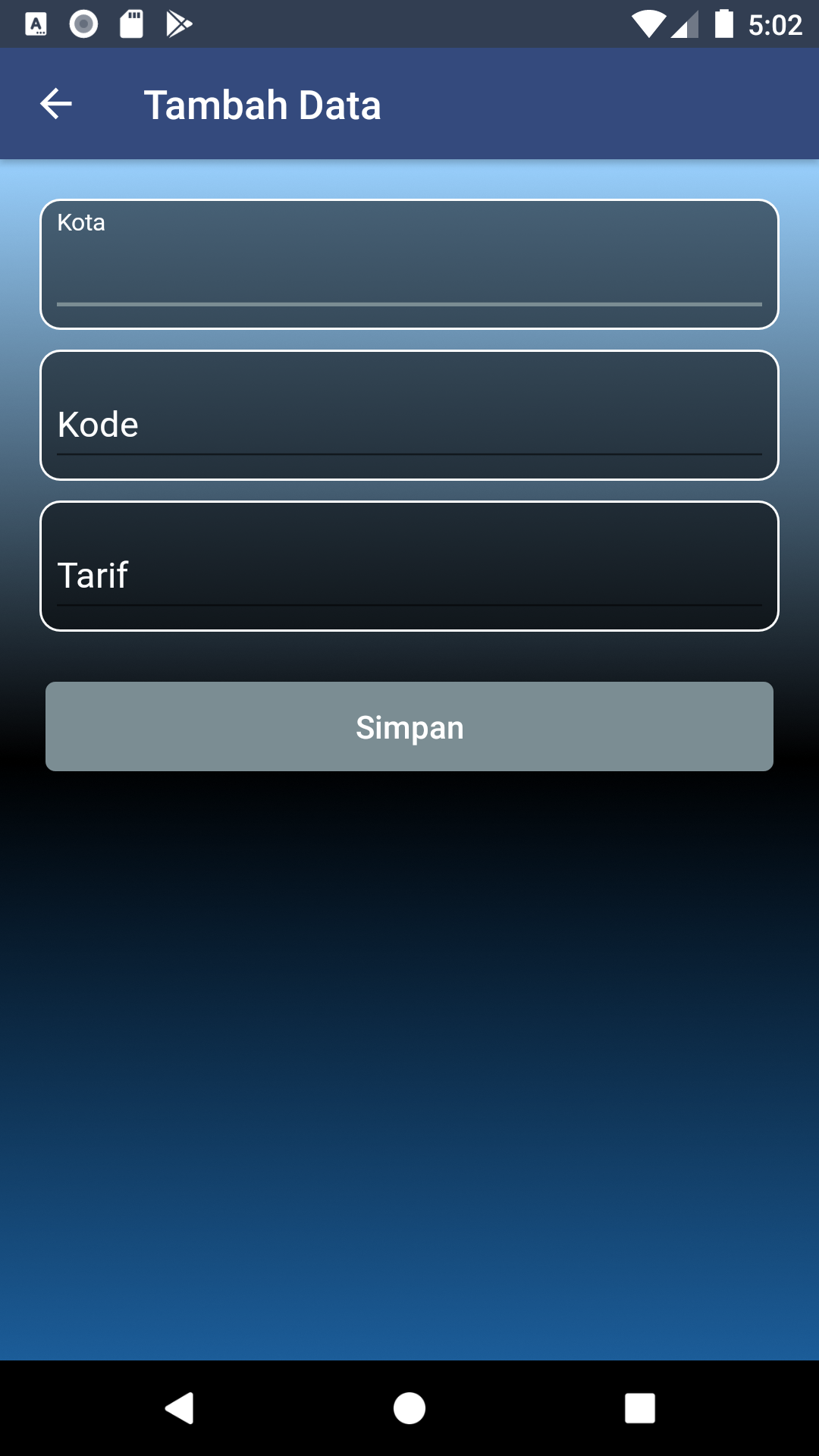Save data with the Simpan button

pos(409,726)
